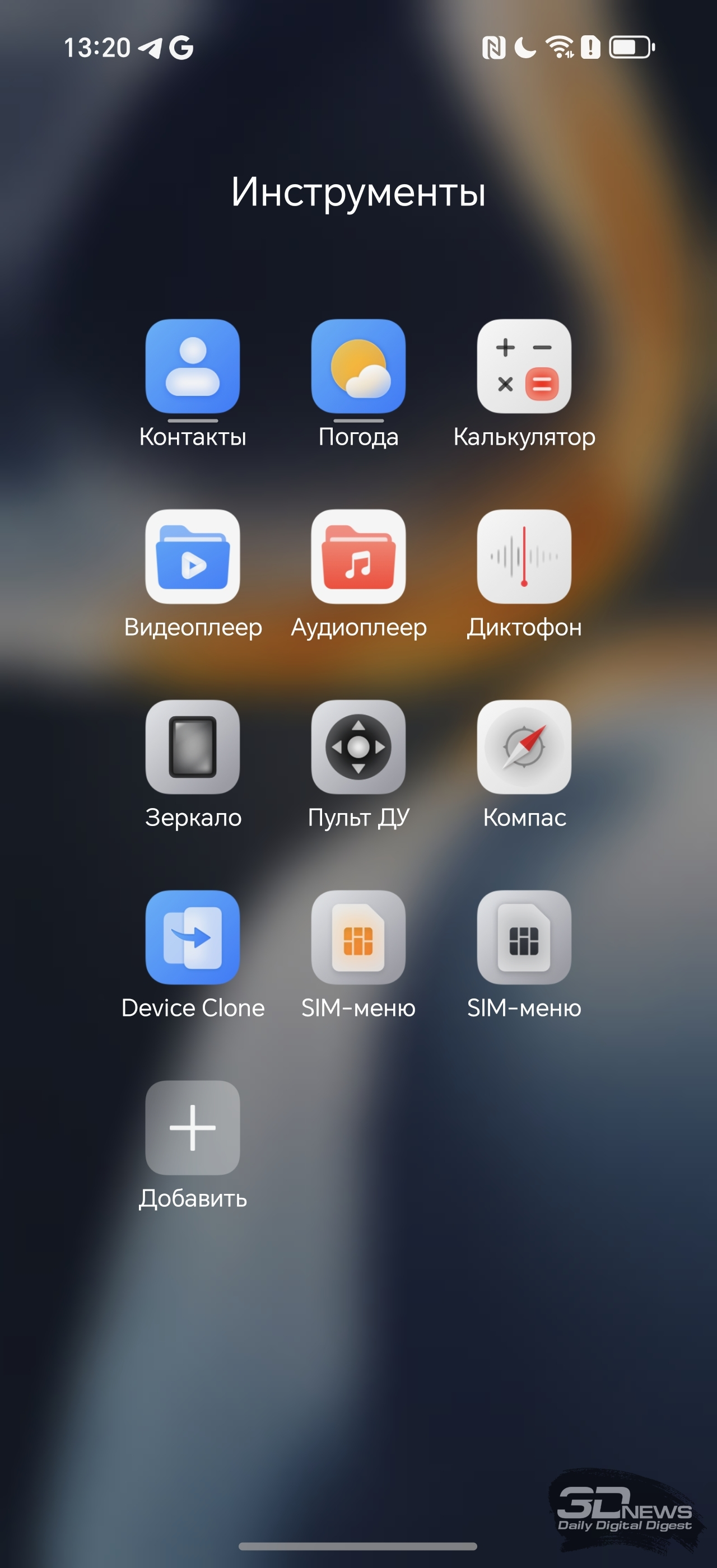Tap the Инструменты folder title
The width and height of the screenshot is (717, 1568).
point(358,193)
